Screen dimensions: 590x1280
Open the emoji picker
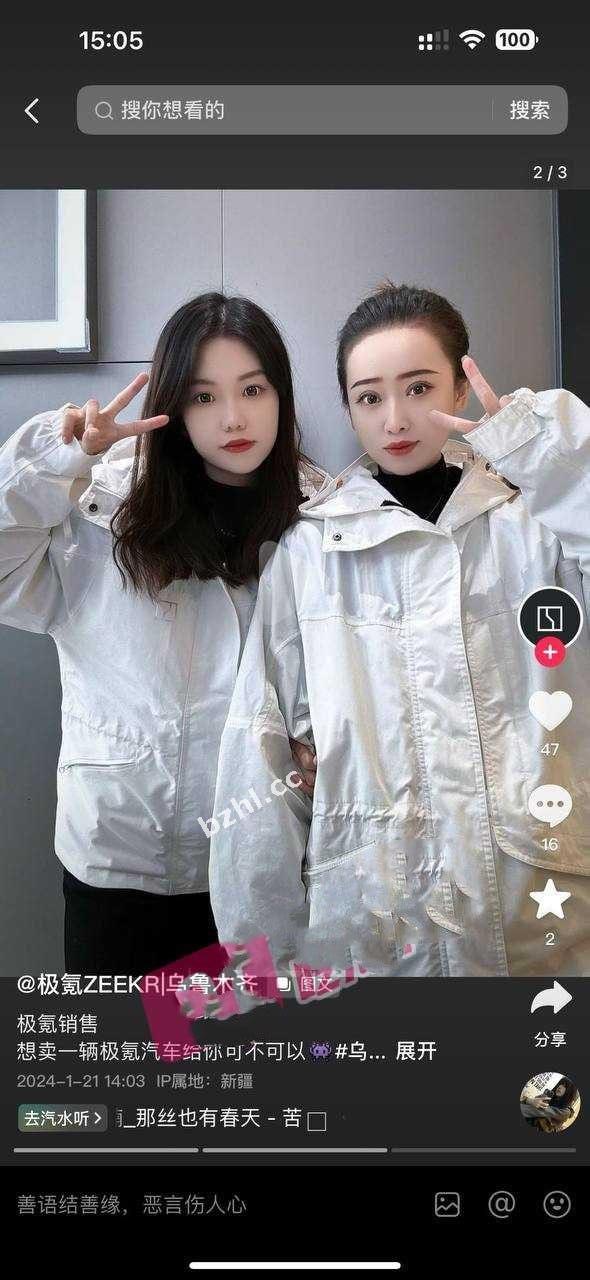[557, 1204]
